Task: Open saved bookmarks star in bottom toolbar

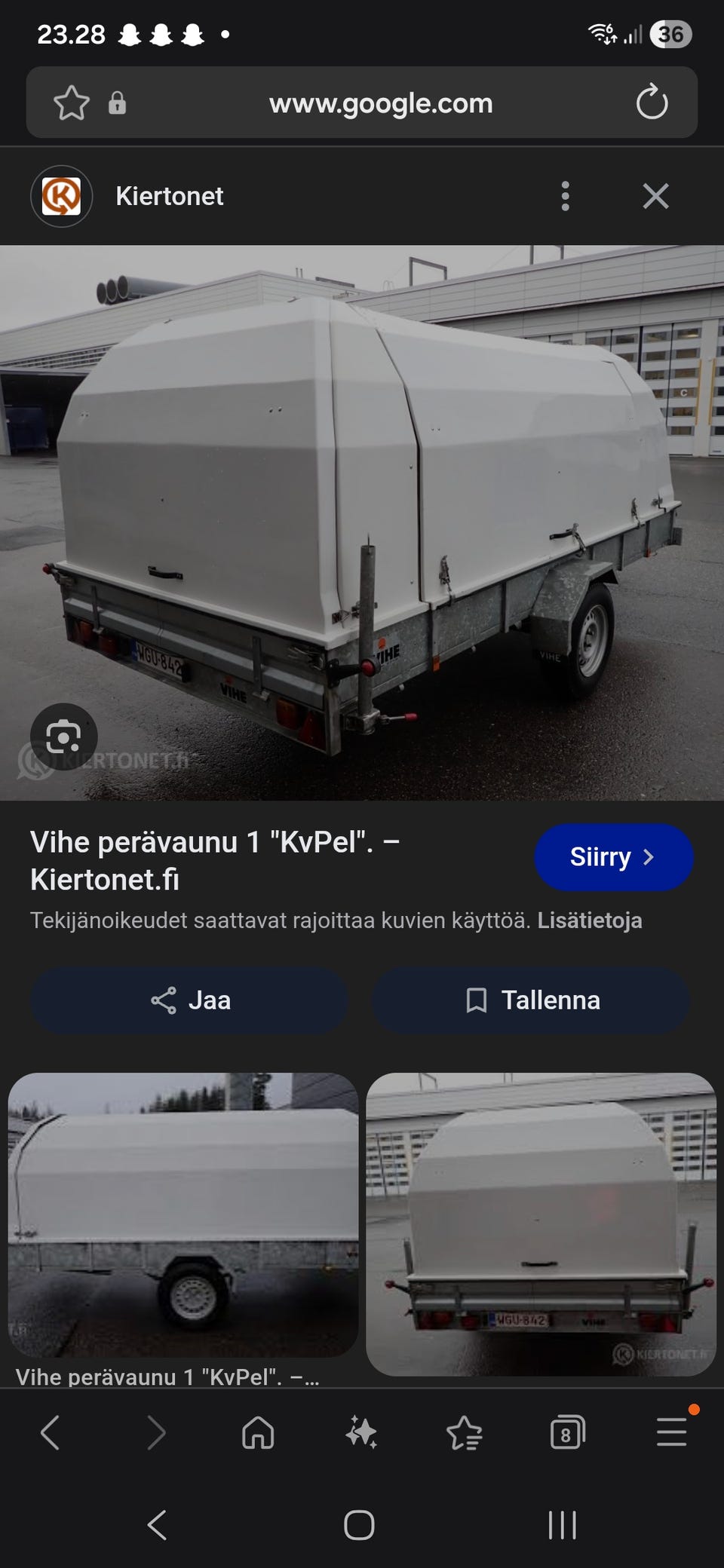Action: pos(465,1431)
